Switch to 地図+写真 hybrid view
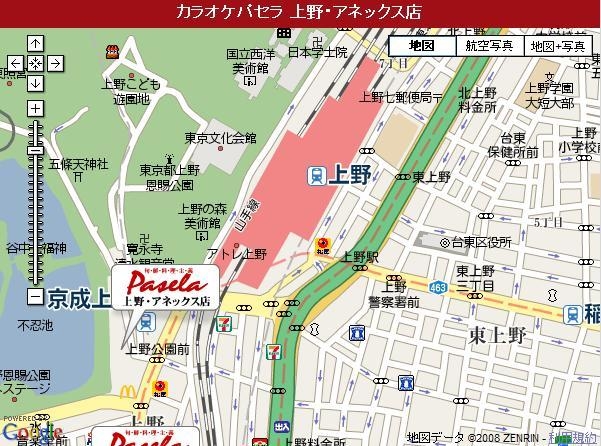This screenshot has height=446, width=601. (x=558, y=46)
